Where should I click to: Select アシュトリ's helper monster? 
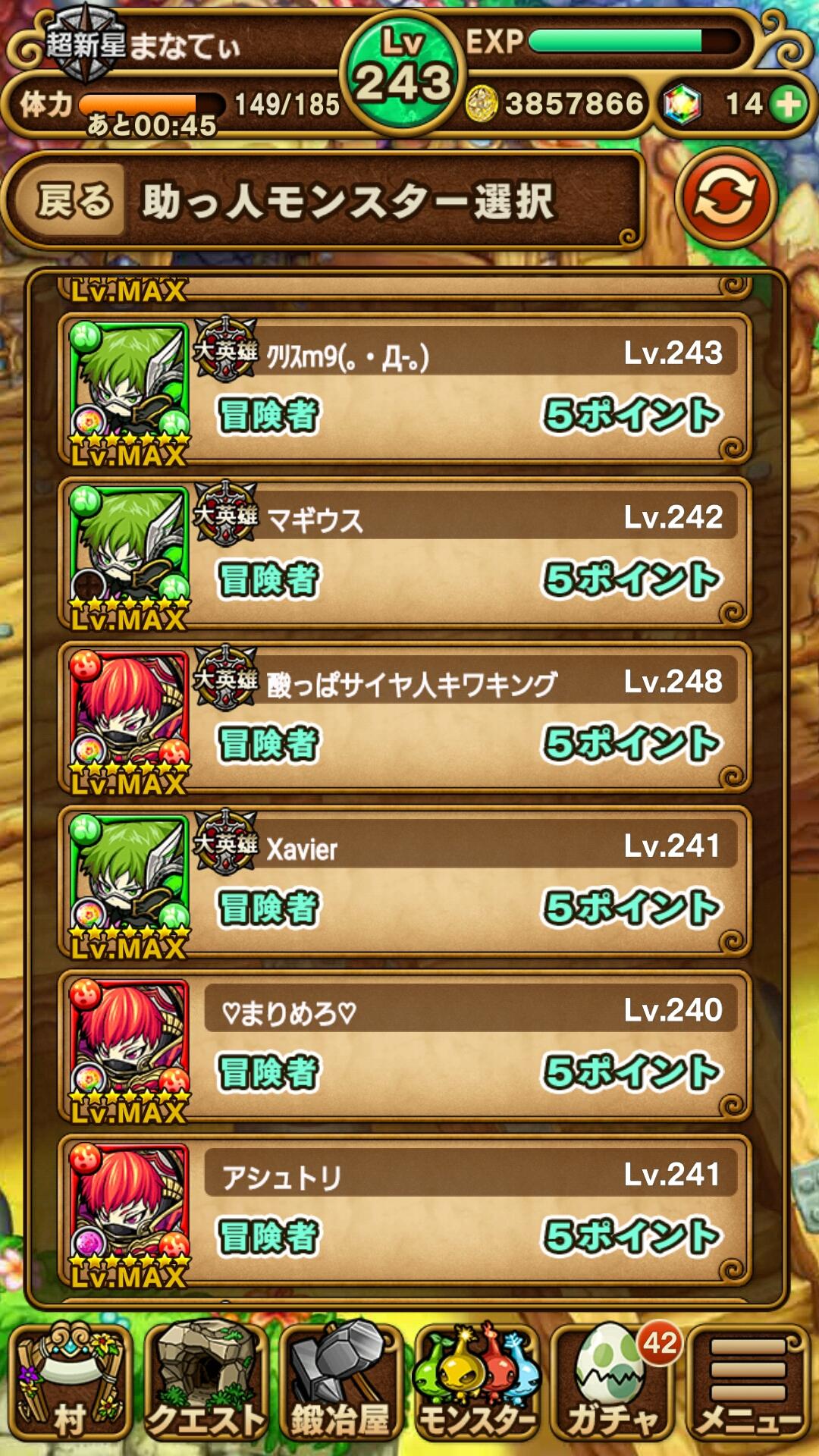point(404,1210)
